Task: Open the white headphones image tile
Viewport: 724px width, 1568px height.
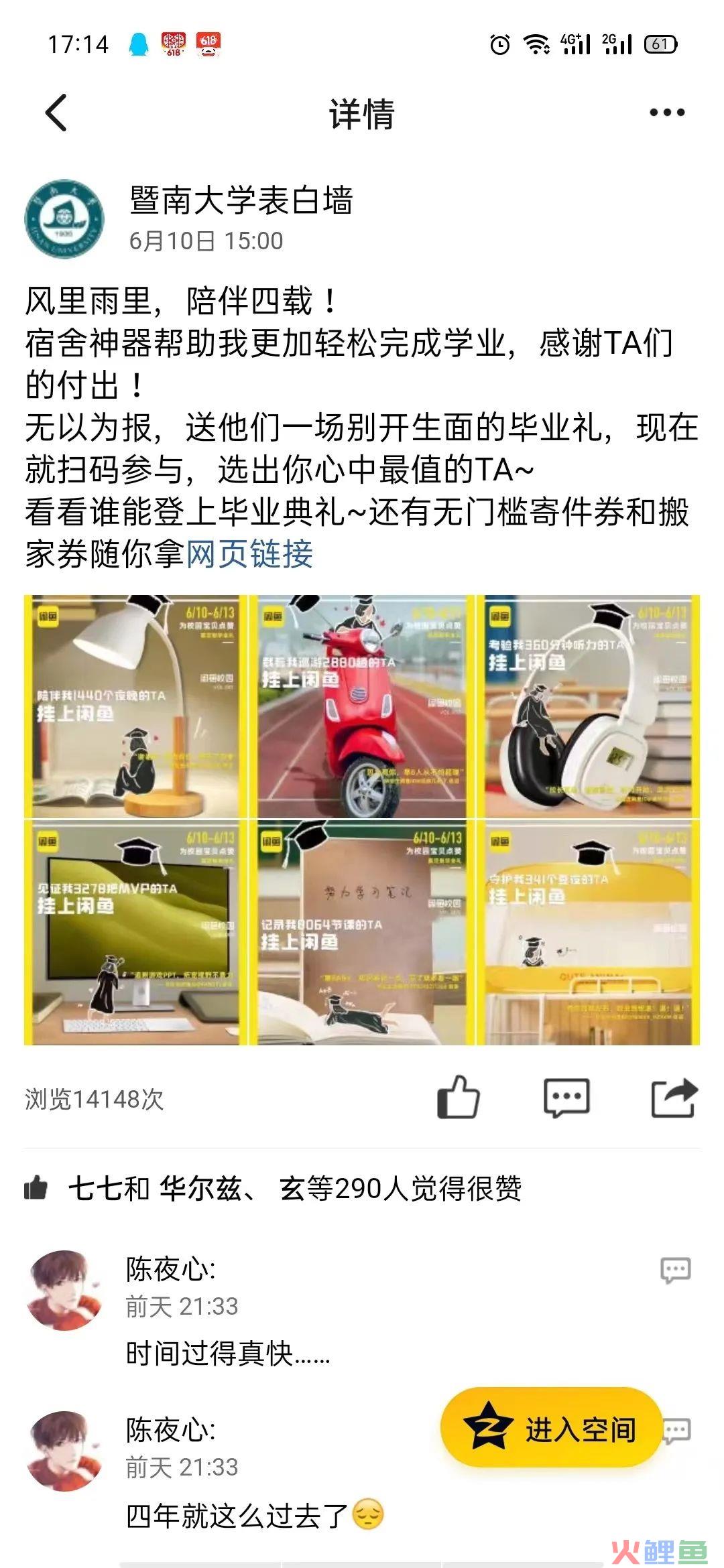Action: (588, 706)
